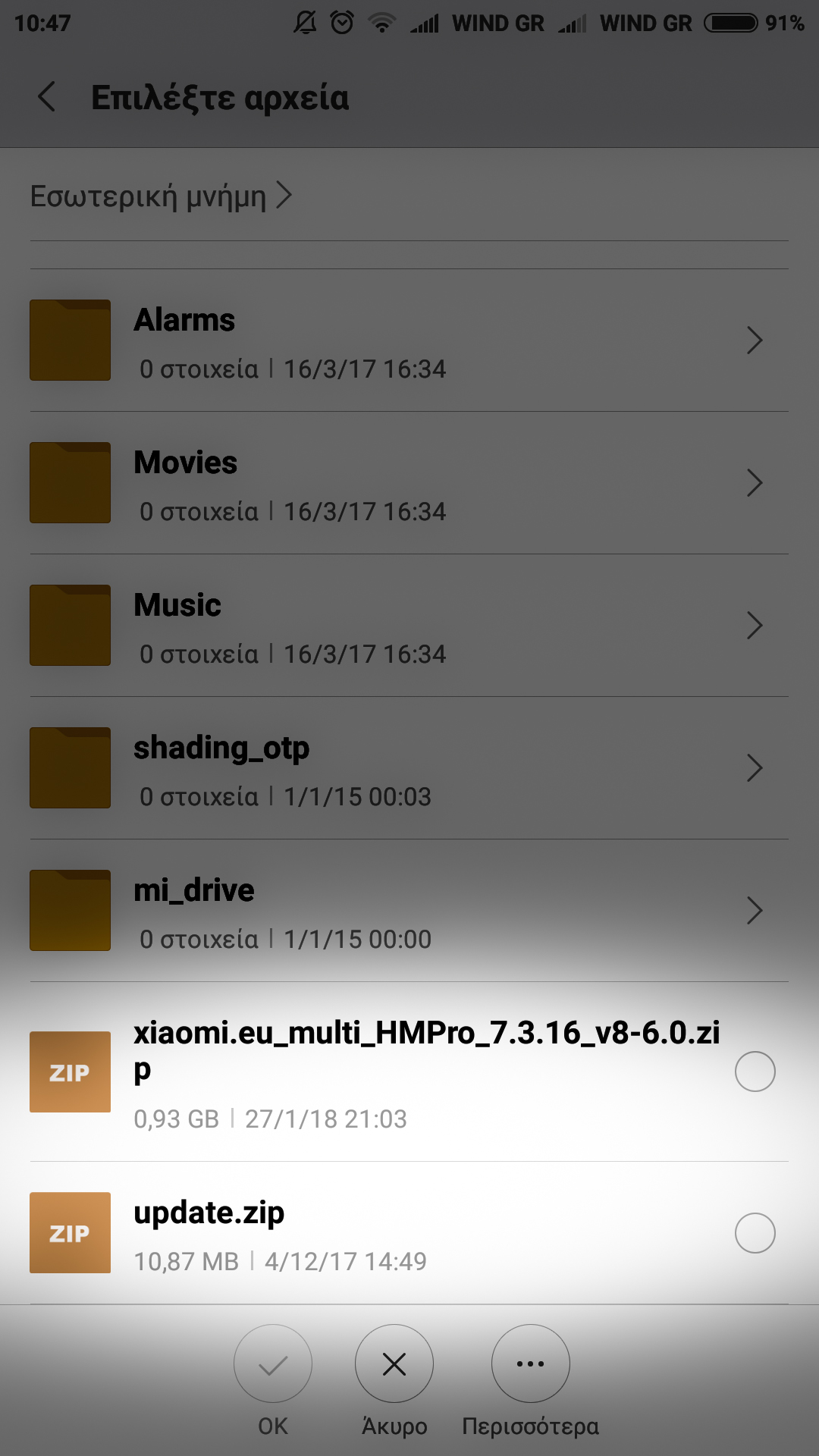Open the Περισσότερα options
Screen dimensions: 819x1456
[530, 1364]
